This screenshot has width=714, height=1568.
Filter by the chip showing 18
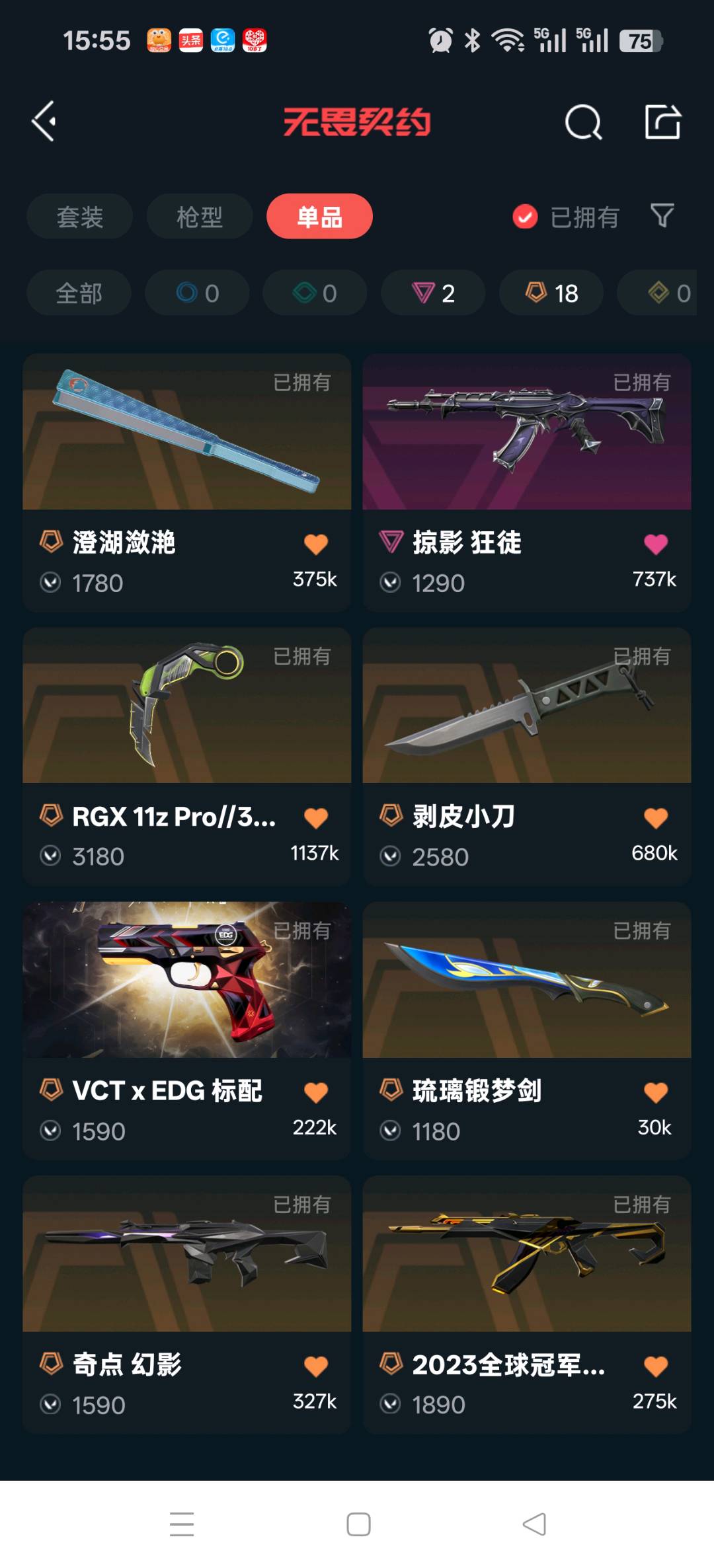[x=551, y=293]
